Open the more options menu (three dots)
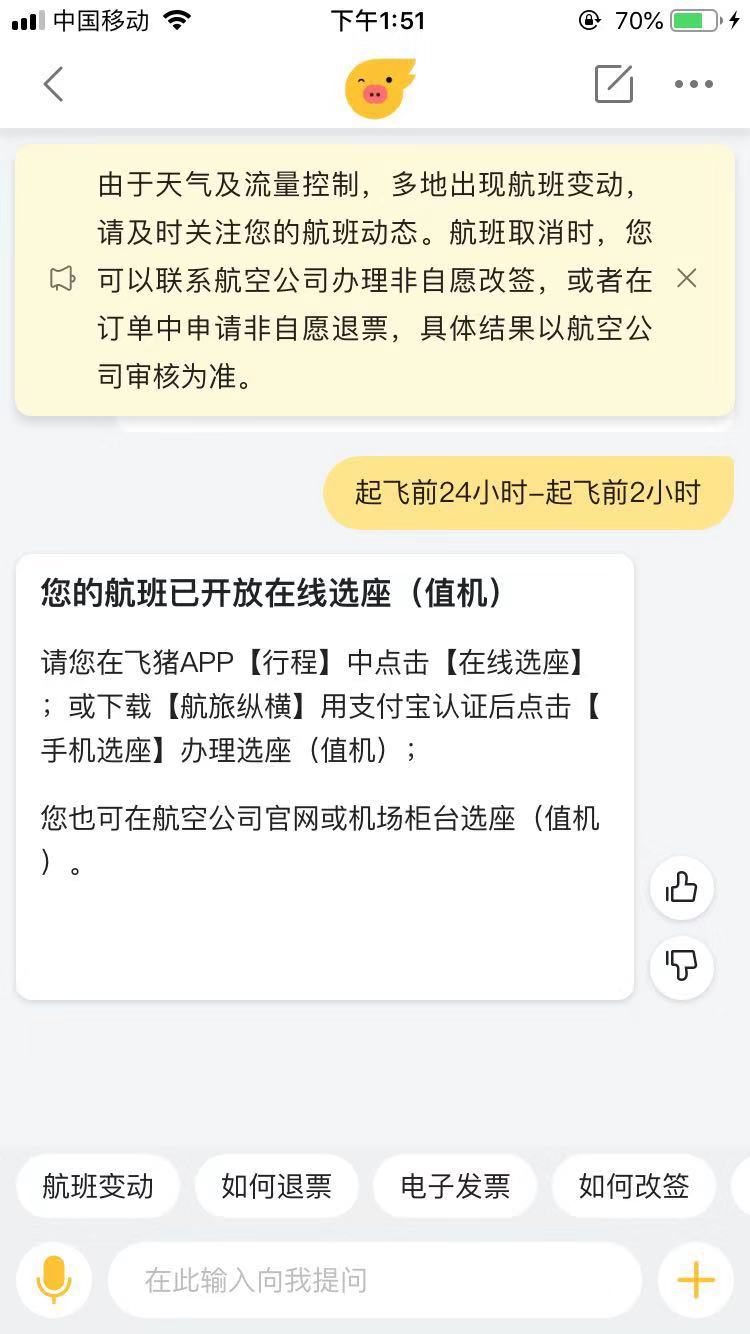The width and height of the screenshot is (750, 1334). (694, 84)
